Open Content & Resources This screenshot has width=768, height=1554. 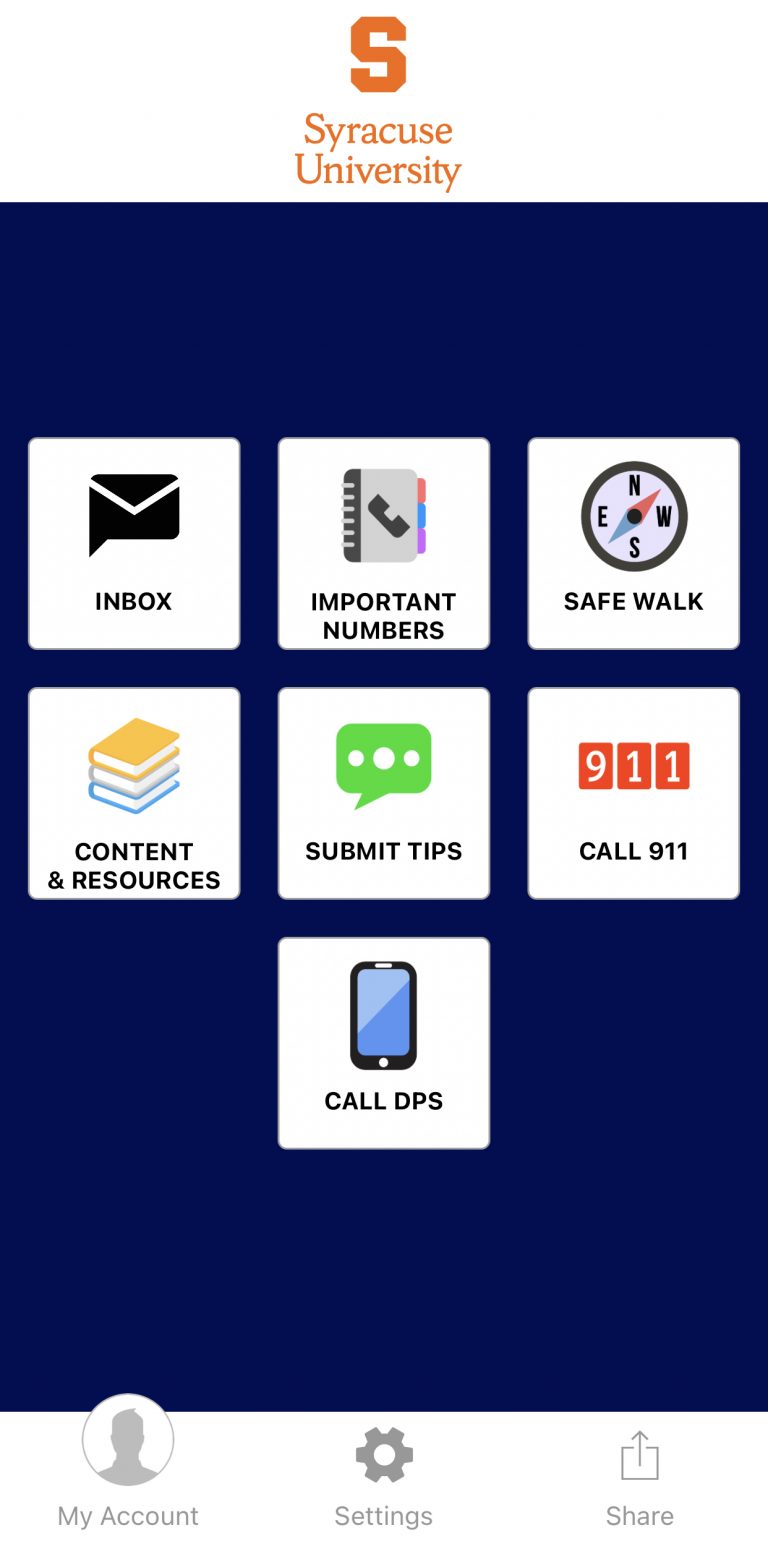134,793
